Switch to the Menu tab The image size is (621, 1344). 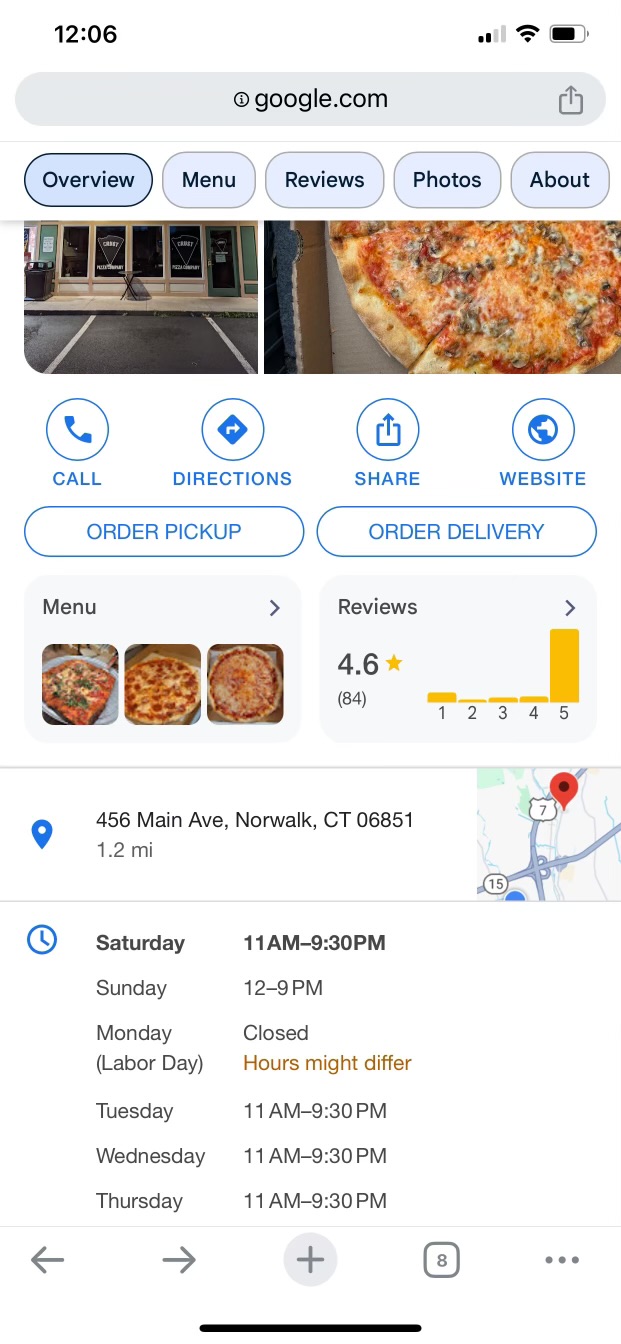point(209,180)
